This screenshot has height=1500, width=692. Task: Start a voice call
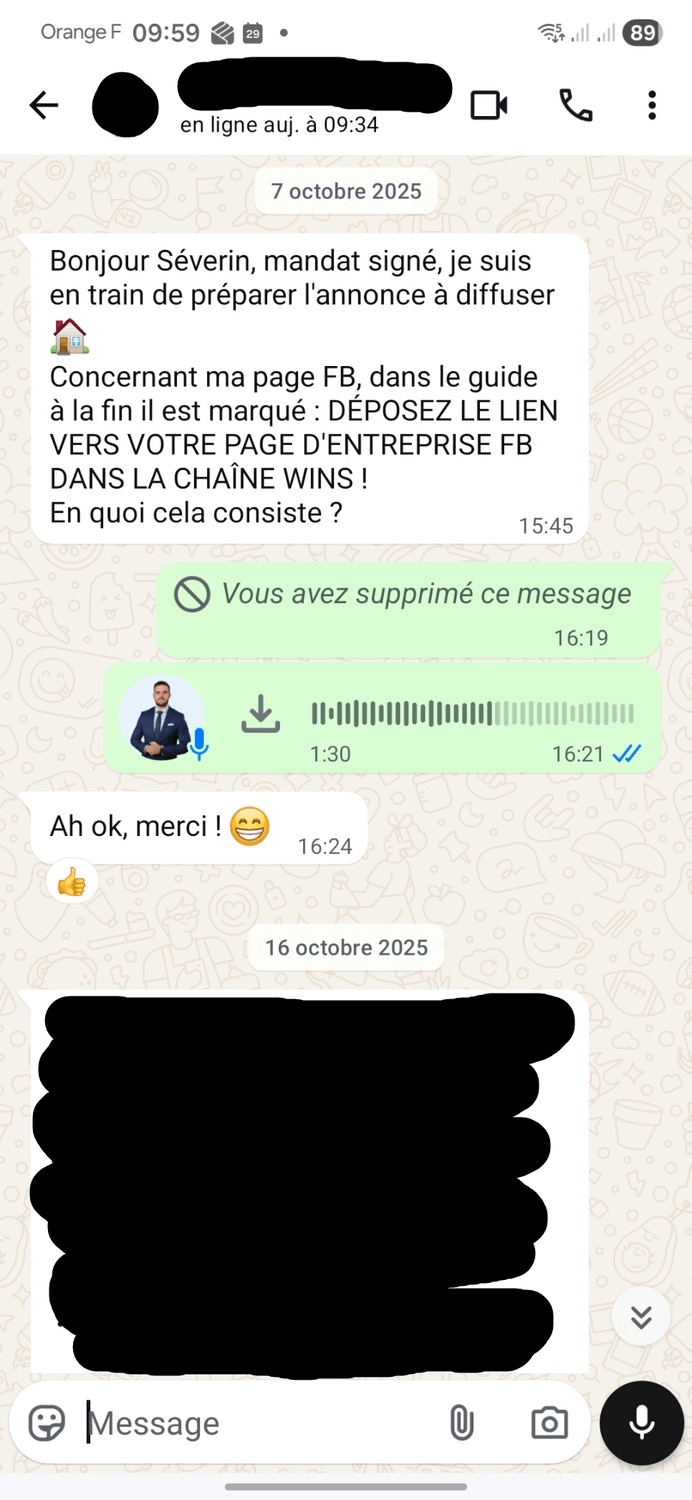point(575,105)
